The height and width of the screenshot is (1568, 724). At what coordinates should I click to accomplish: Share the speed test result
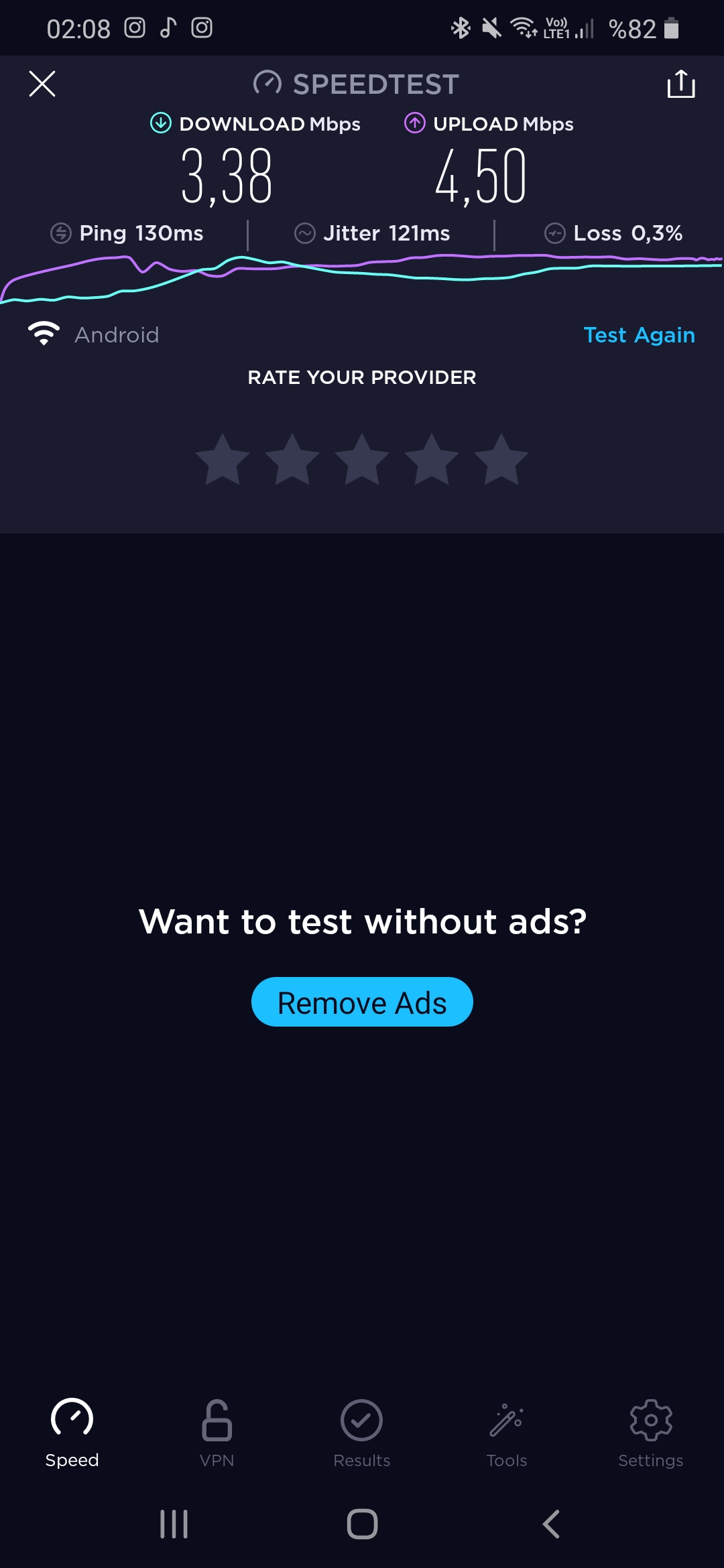(x=680, y=84)
